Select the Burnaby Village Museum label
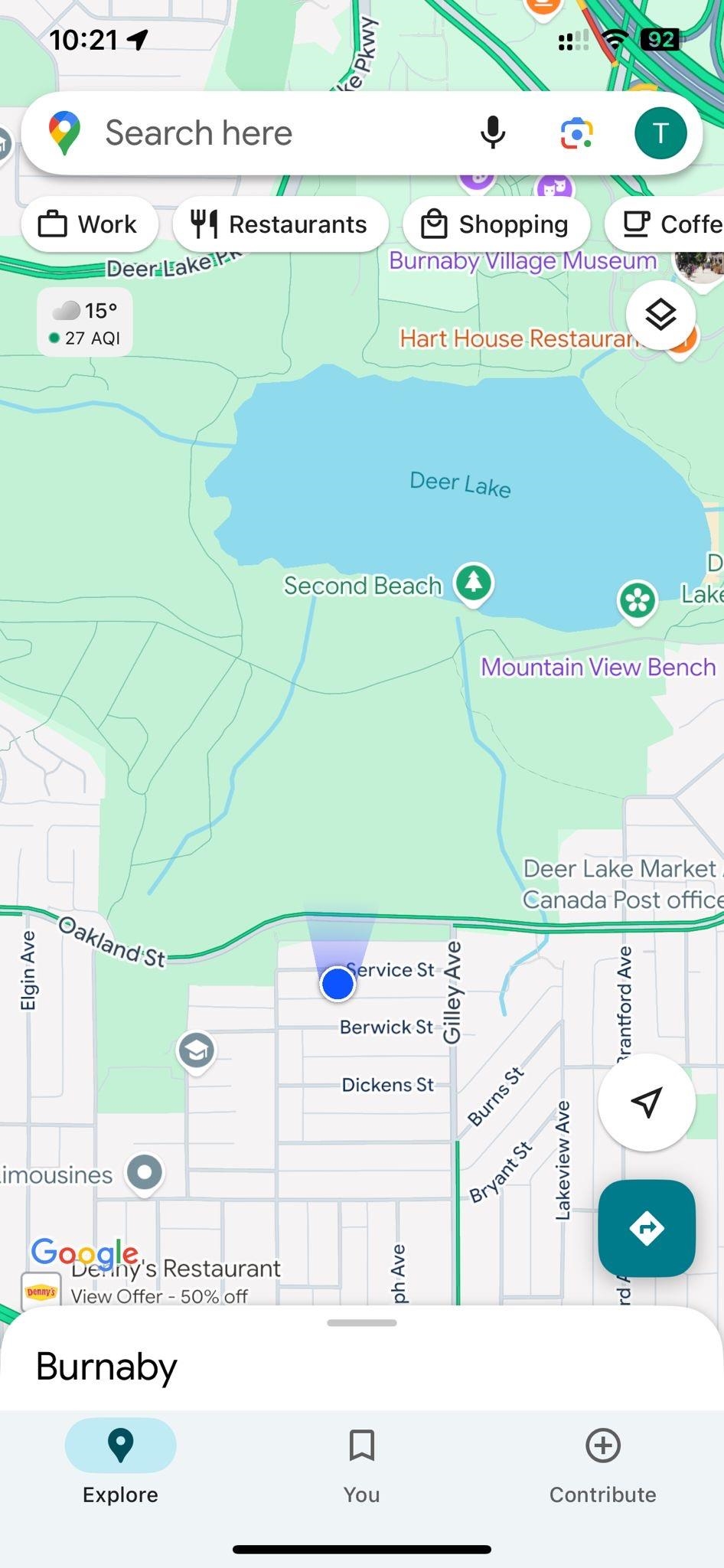The image size is (724, 1568). [523, 261]
